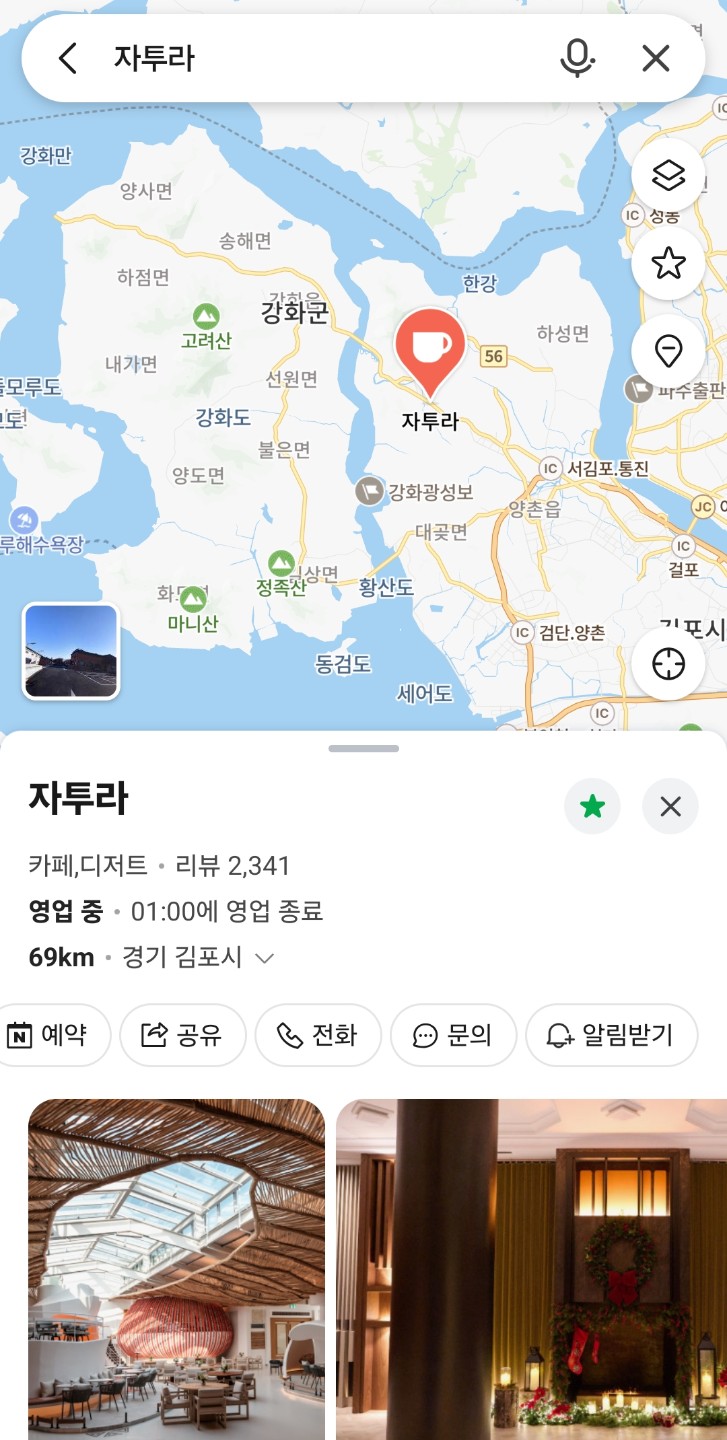
Task: Call the cafe via 전화 button
Action: (x=318, y=1035)
